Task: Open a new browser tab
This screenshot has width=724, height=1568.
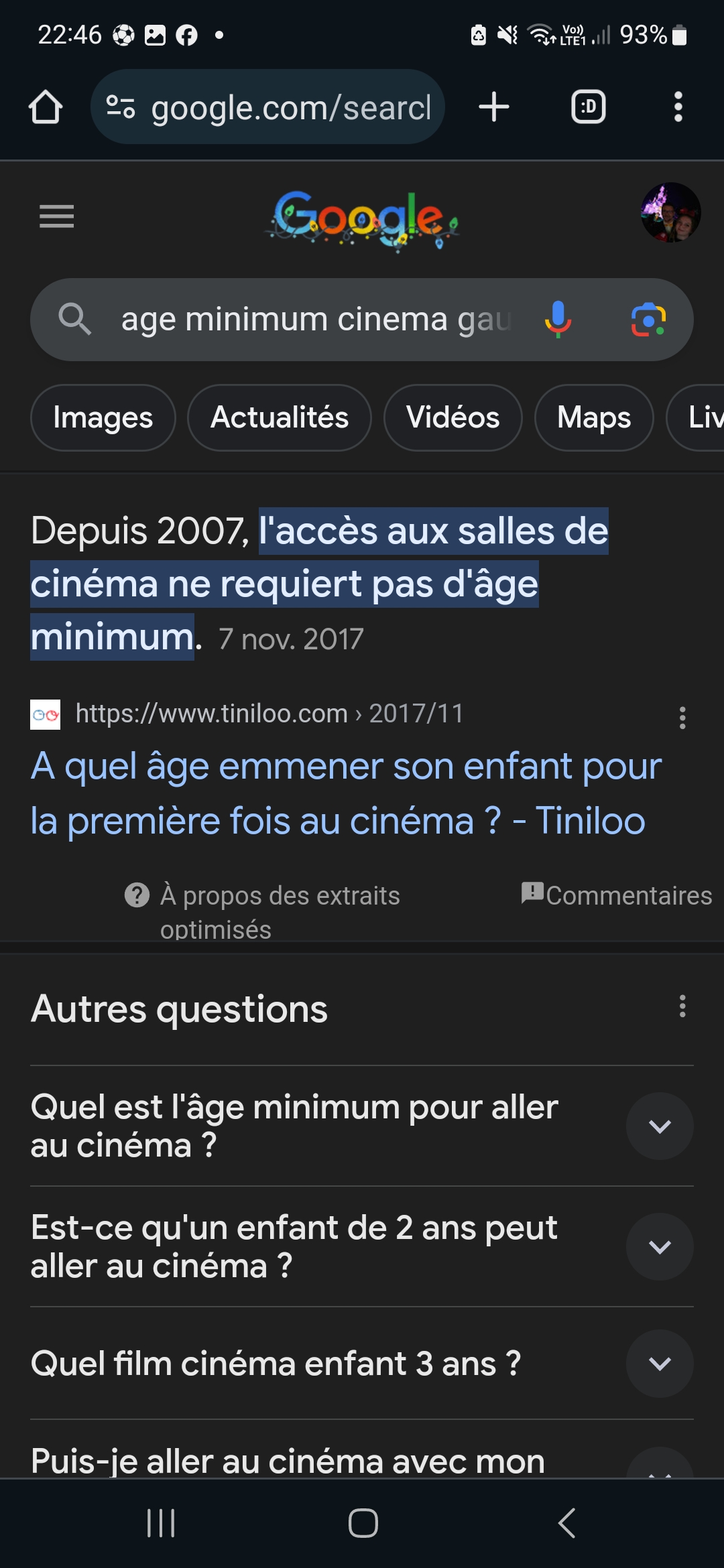Action: click(x=494, y=107)
